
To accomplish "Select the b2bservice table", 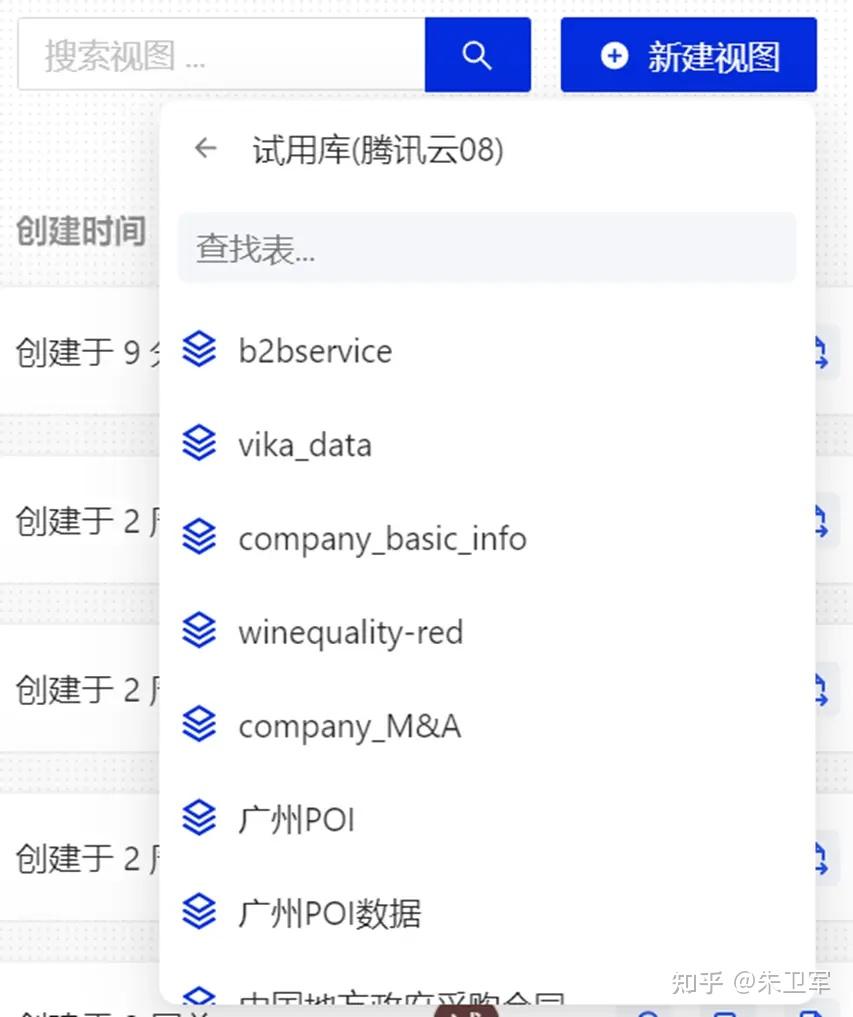I will [x=315, y=351].
